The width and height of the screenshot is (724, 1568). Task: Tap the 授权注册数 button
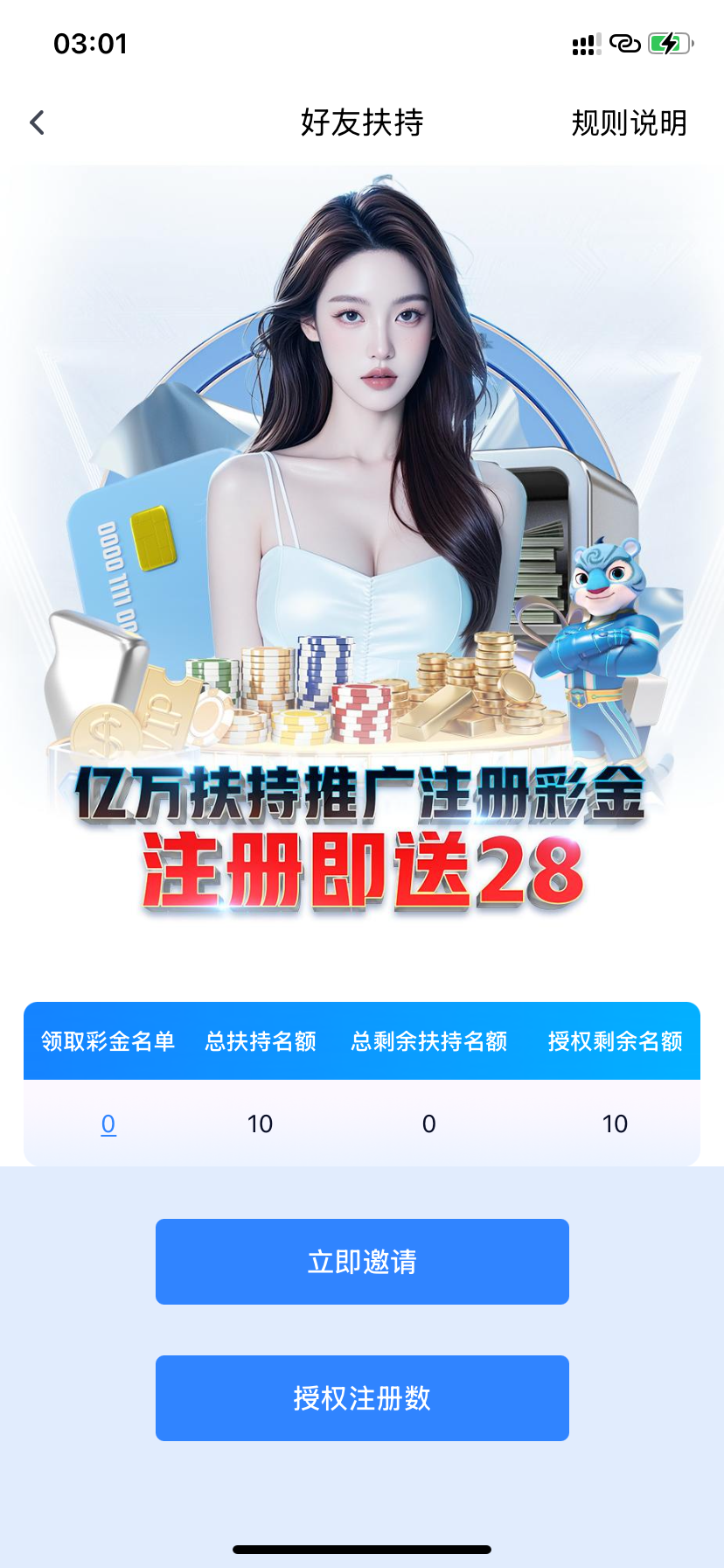362,1397
